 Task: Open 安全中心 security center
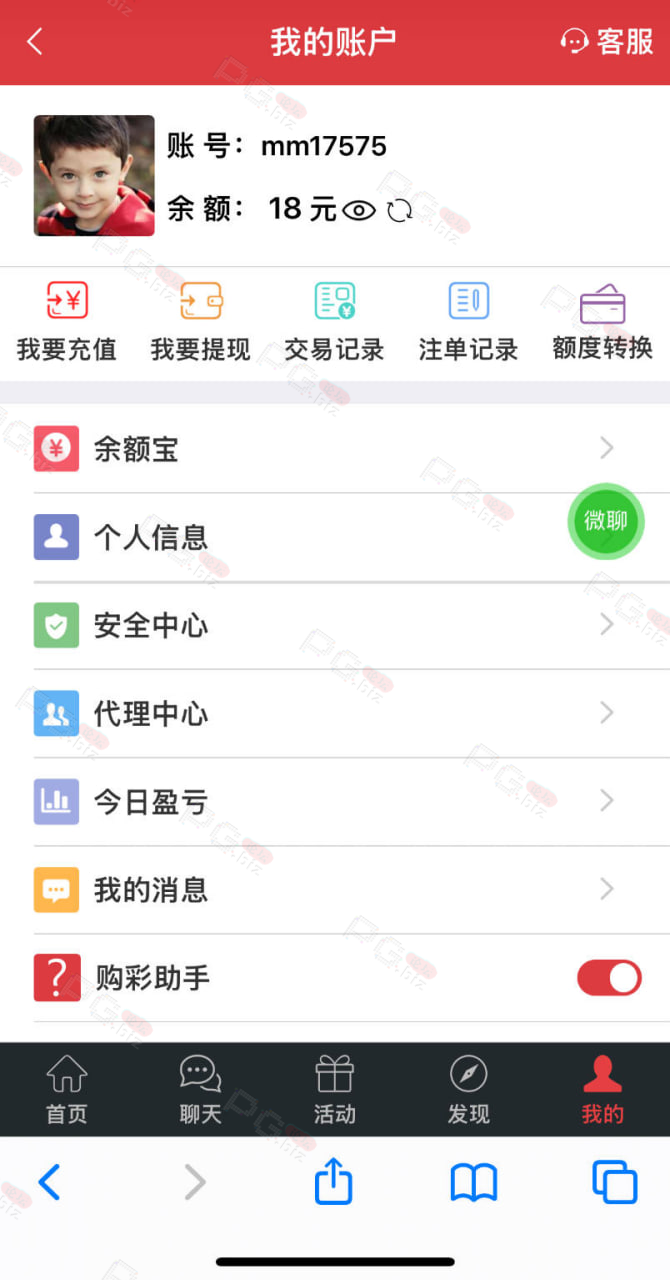coord(335,625)
